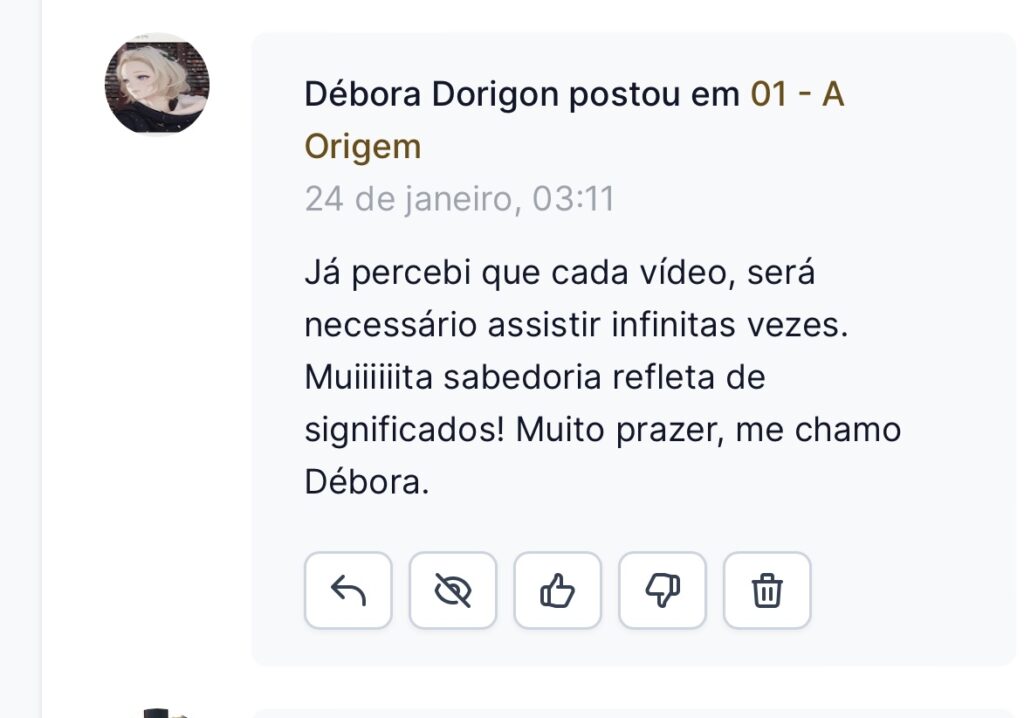This screenshot has width=1024, height=718.
Task: Hide Débora Dorigon's comment
Action: coord(453,591)
